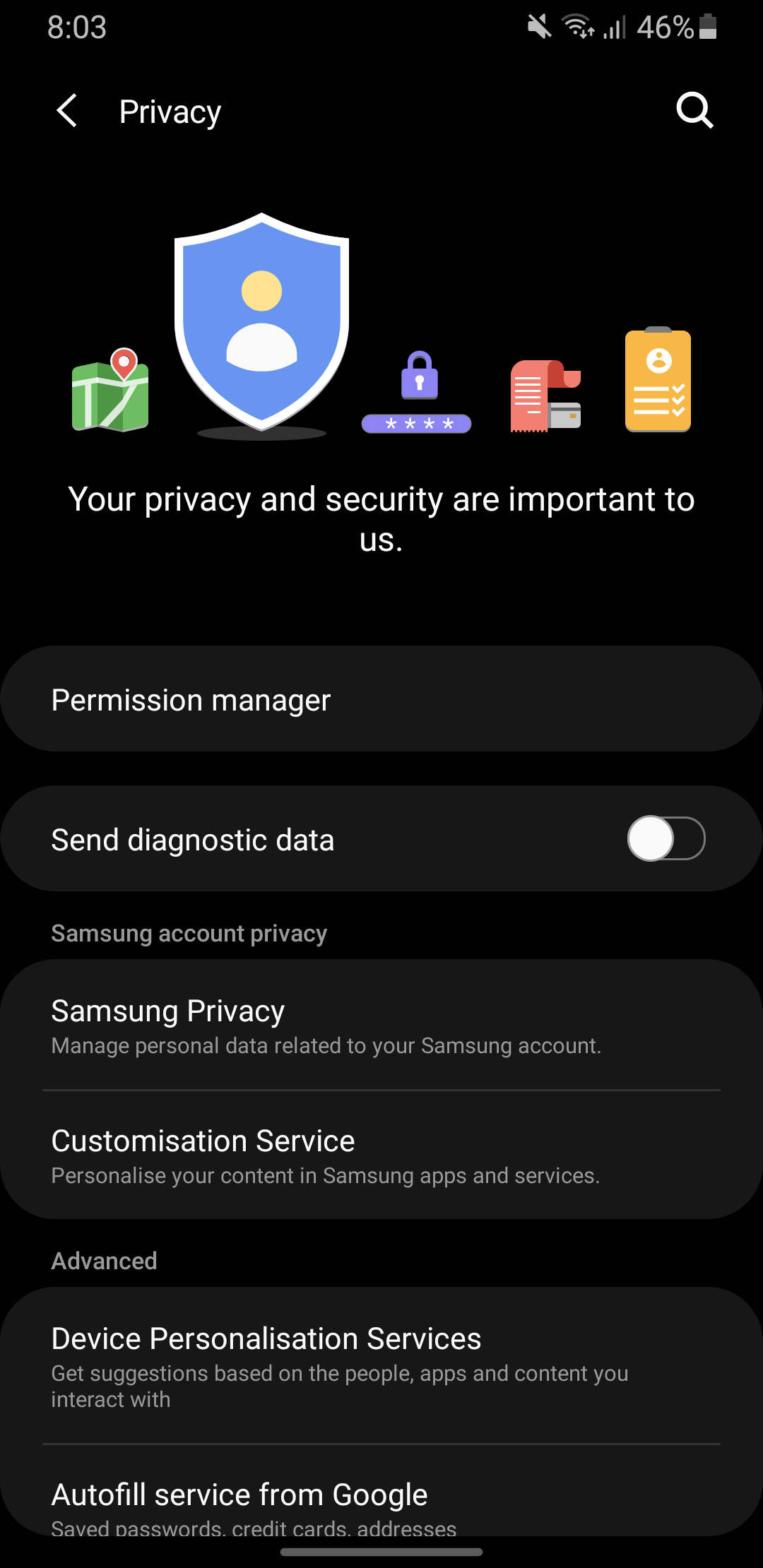Open search in Privacy settings
The height and width of the screenshot is (1568, 763).
(x=694, y=111)
